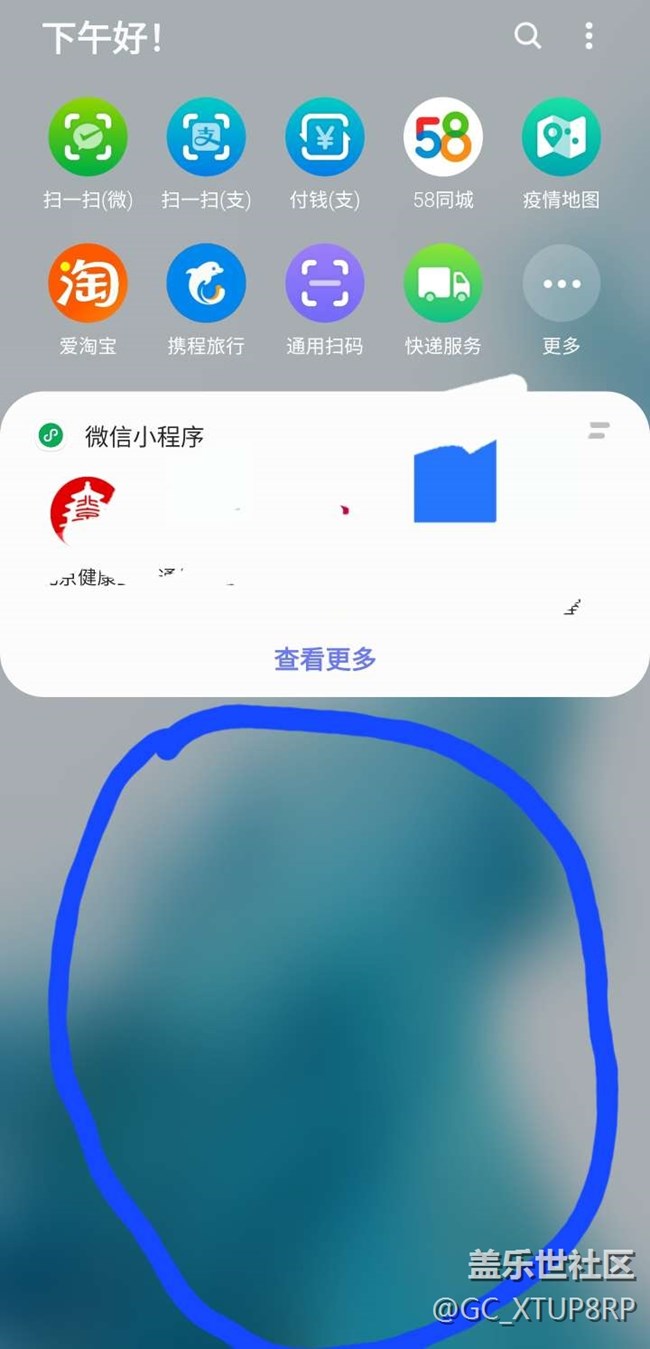Show 更多 shortcuts
Viewport: 650px width, 1349px height.
[561, 283]
